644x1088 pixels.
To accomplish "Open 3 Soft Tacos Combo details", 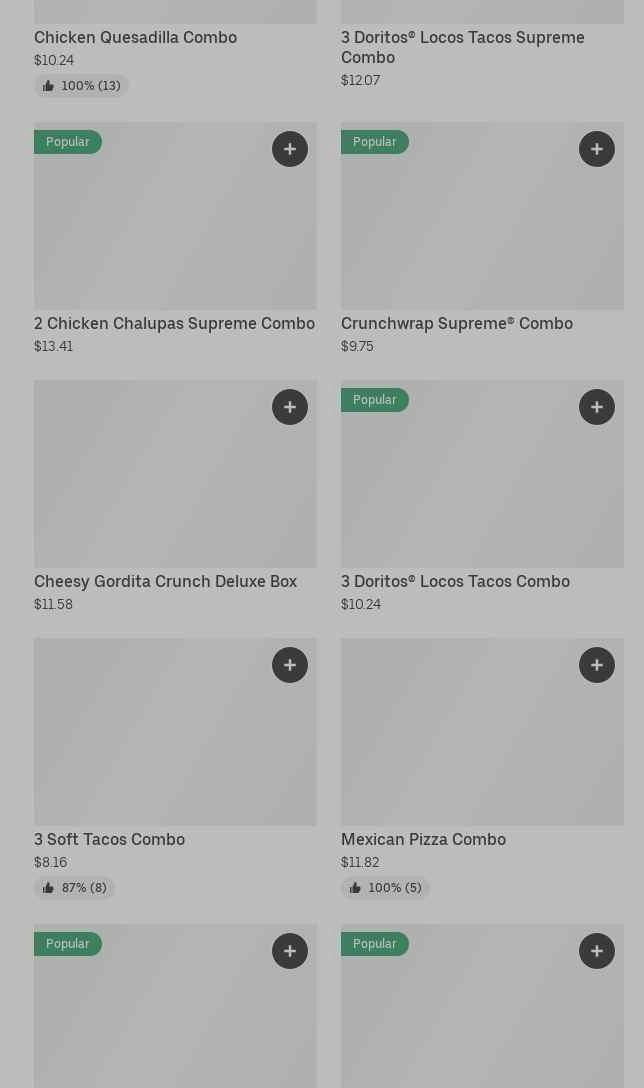I will (109, 839).
